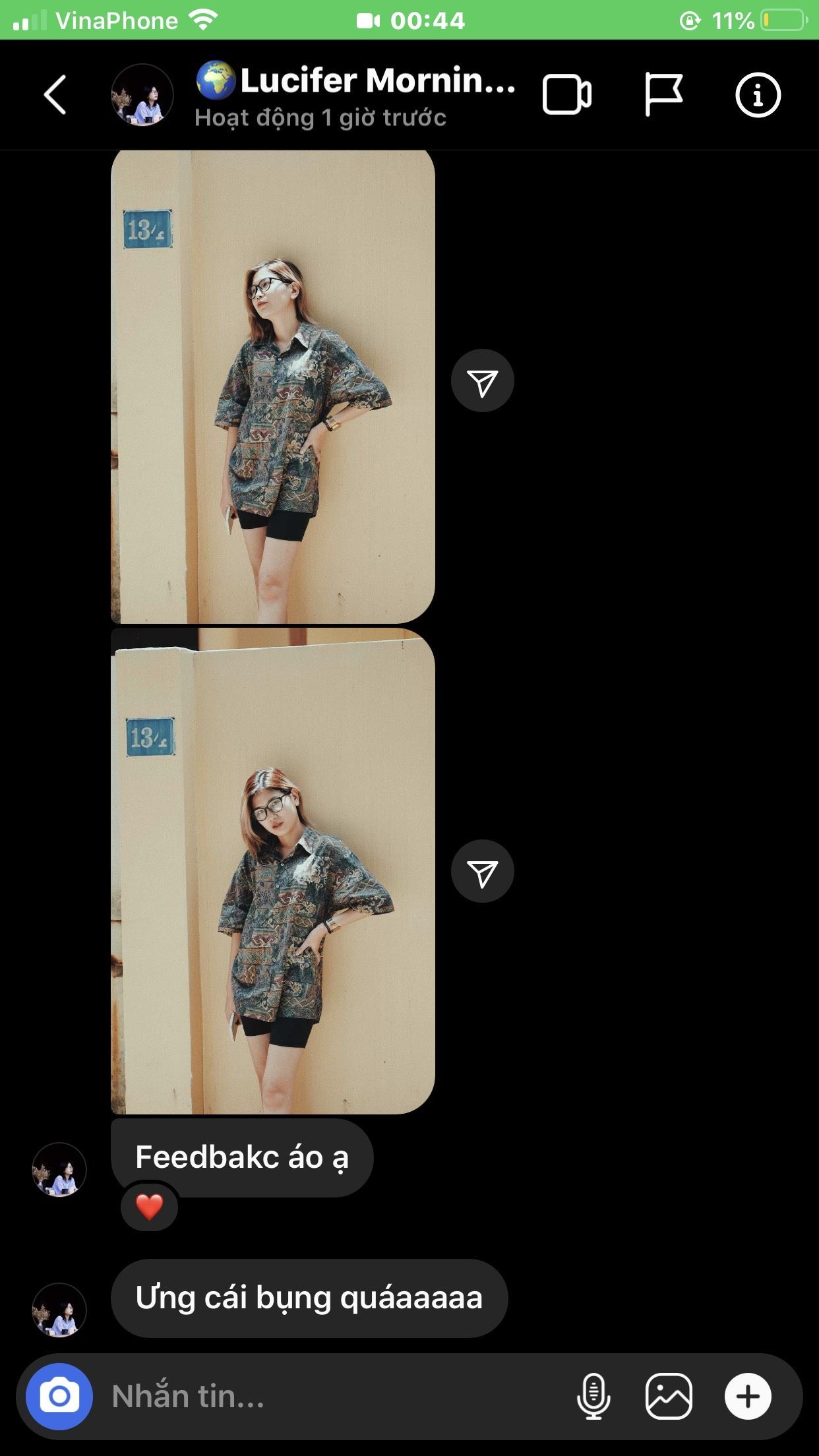
Task: Pick a photo from the gallery
Action: 669,1396
